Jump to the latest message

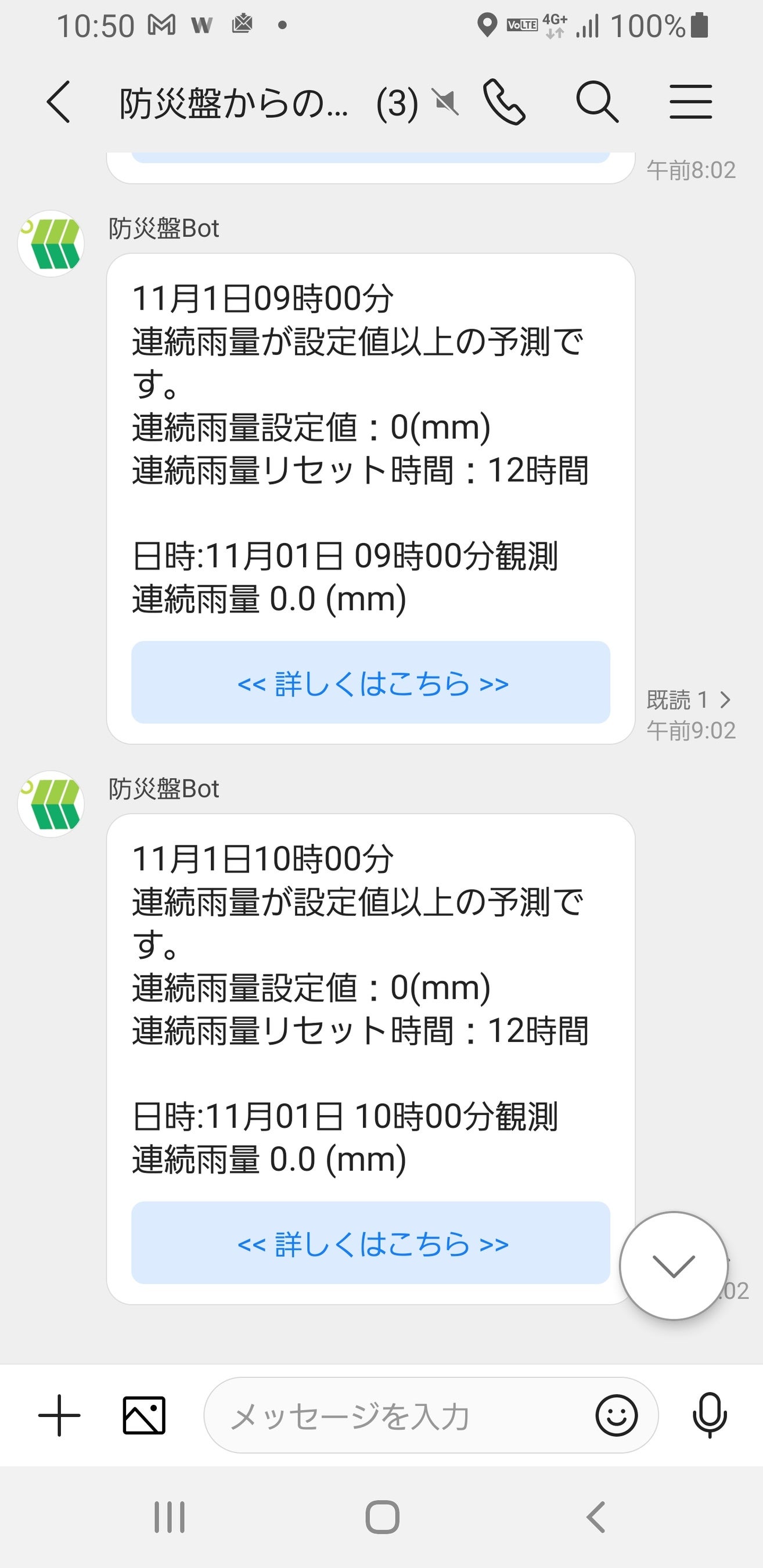click(674, 1265)
